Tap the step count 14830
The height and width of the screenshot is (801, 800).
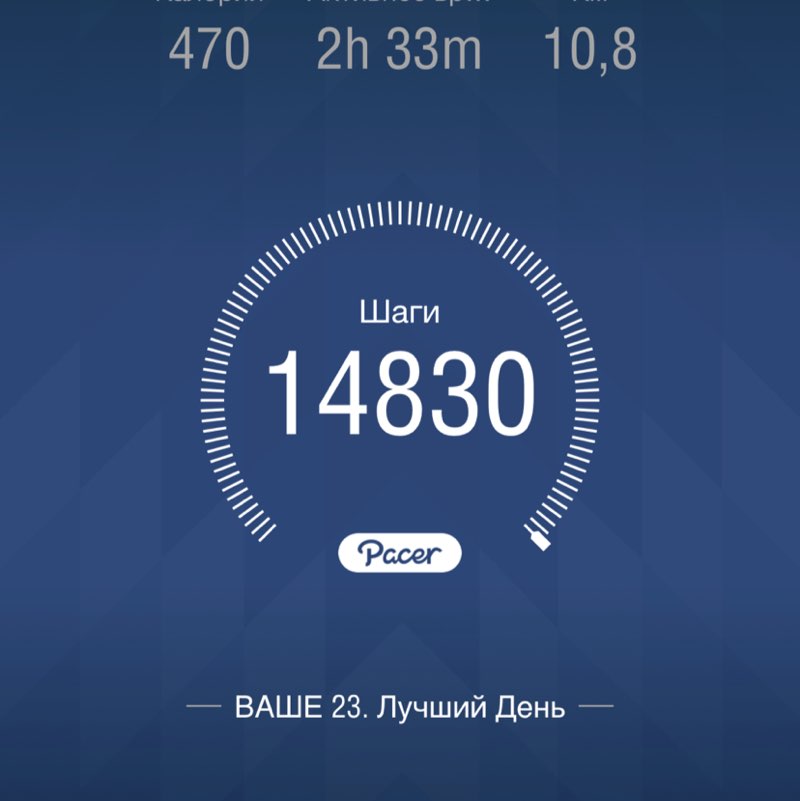click(400, 390)
